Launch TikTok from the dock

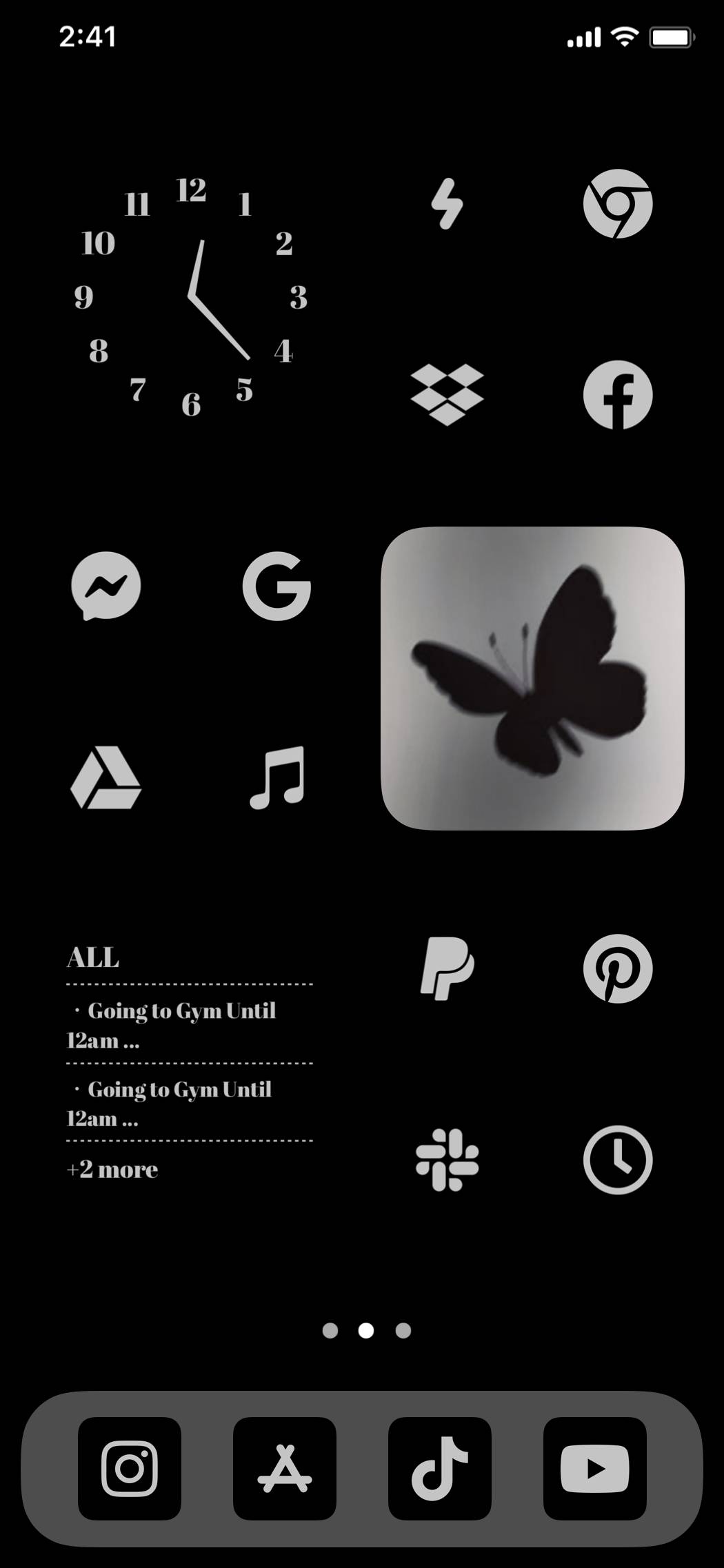tap(440, 1468)
